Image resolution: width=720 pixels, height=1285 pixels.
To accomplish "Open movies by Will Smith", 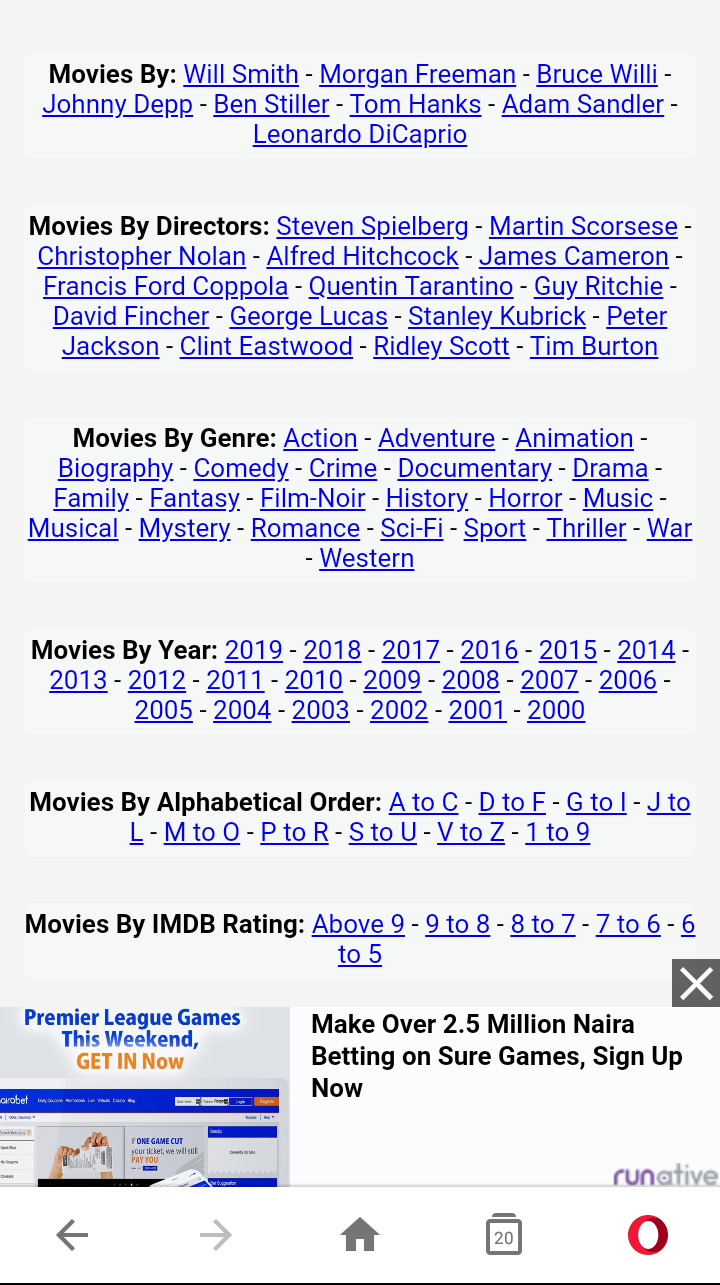I will point(241,75).
